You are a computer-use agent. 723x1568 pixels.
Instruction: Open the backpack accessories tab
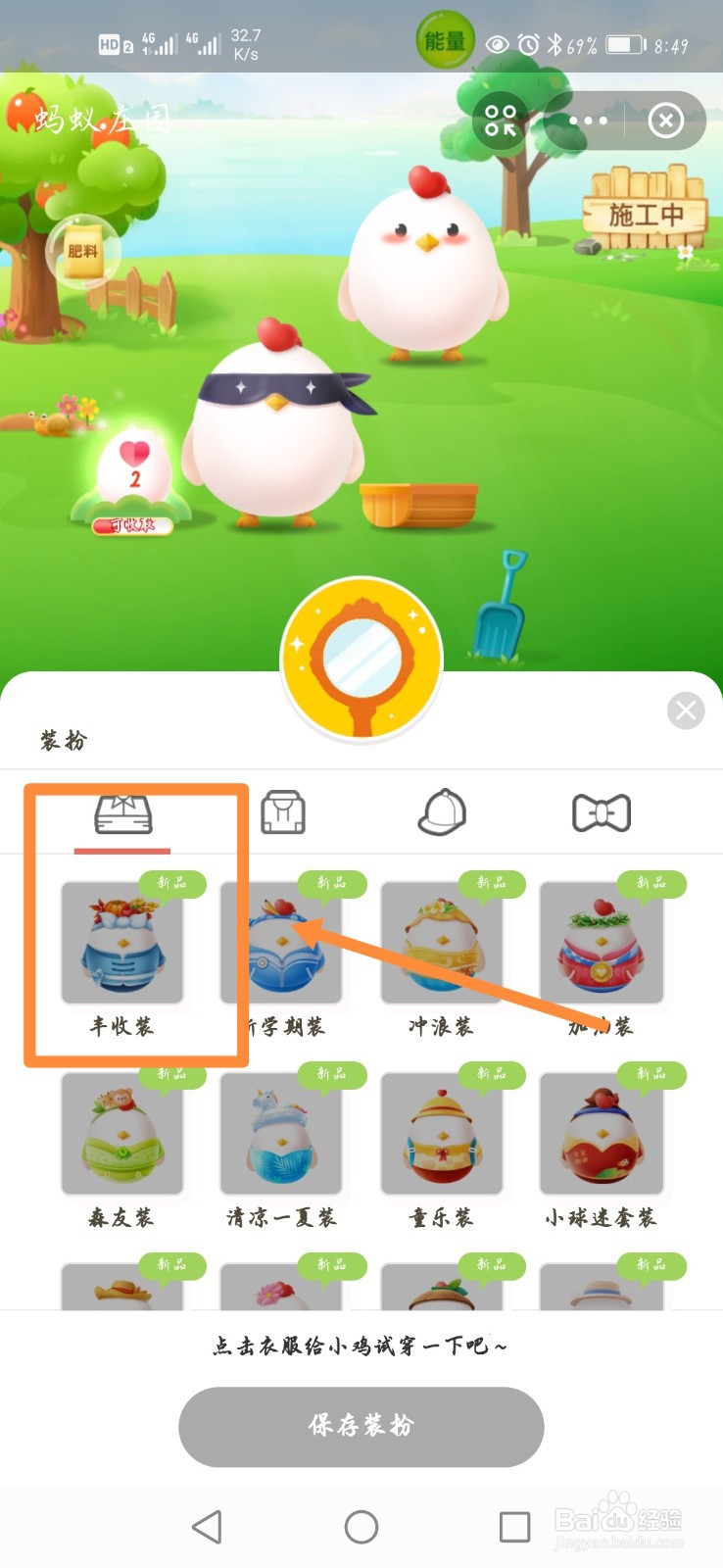click(x=282, y=812)
